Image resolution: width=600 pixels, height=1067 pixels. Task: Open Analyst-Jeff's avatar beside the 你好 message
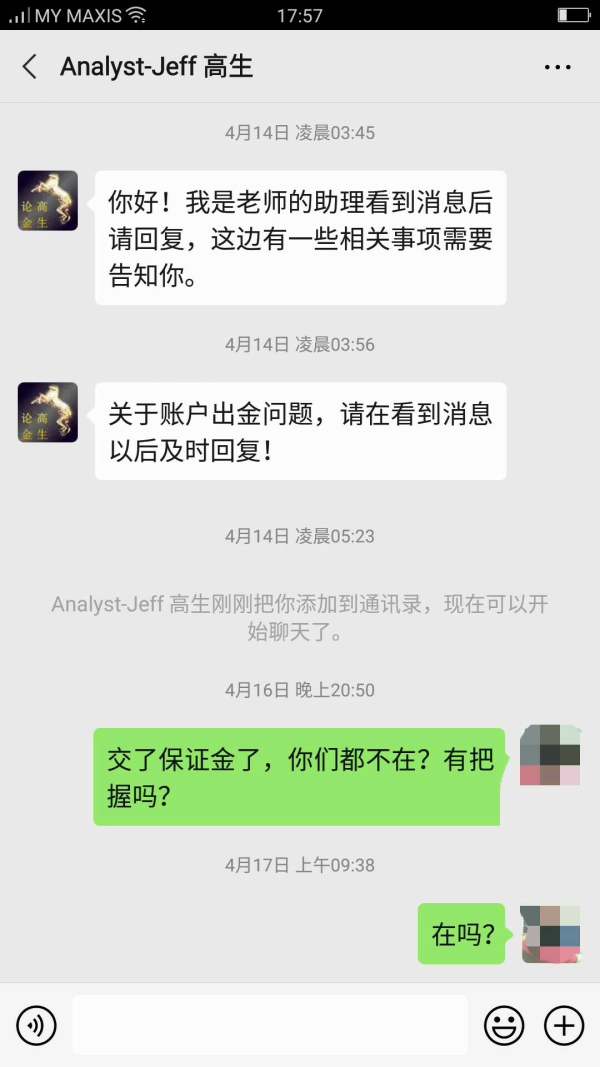pos(48,201)
